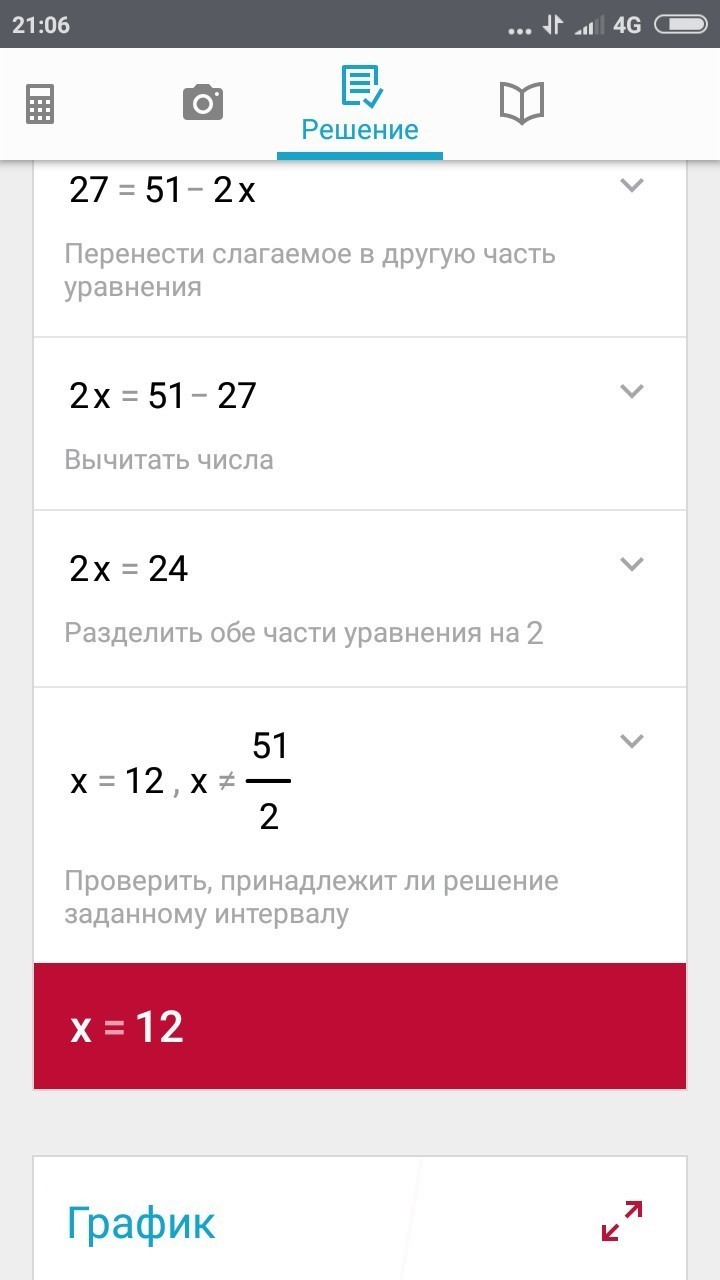This screenshot has width=720, height=1280.
Task: Expand the step 2x = 51 − 27
Action: pos(631,391)
